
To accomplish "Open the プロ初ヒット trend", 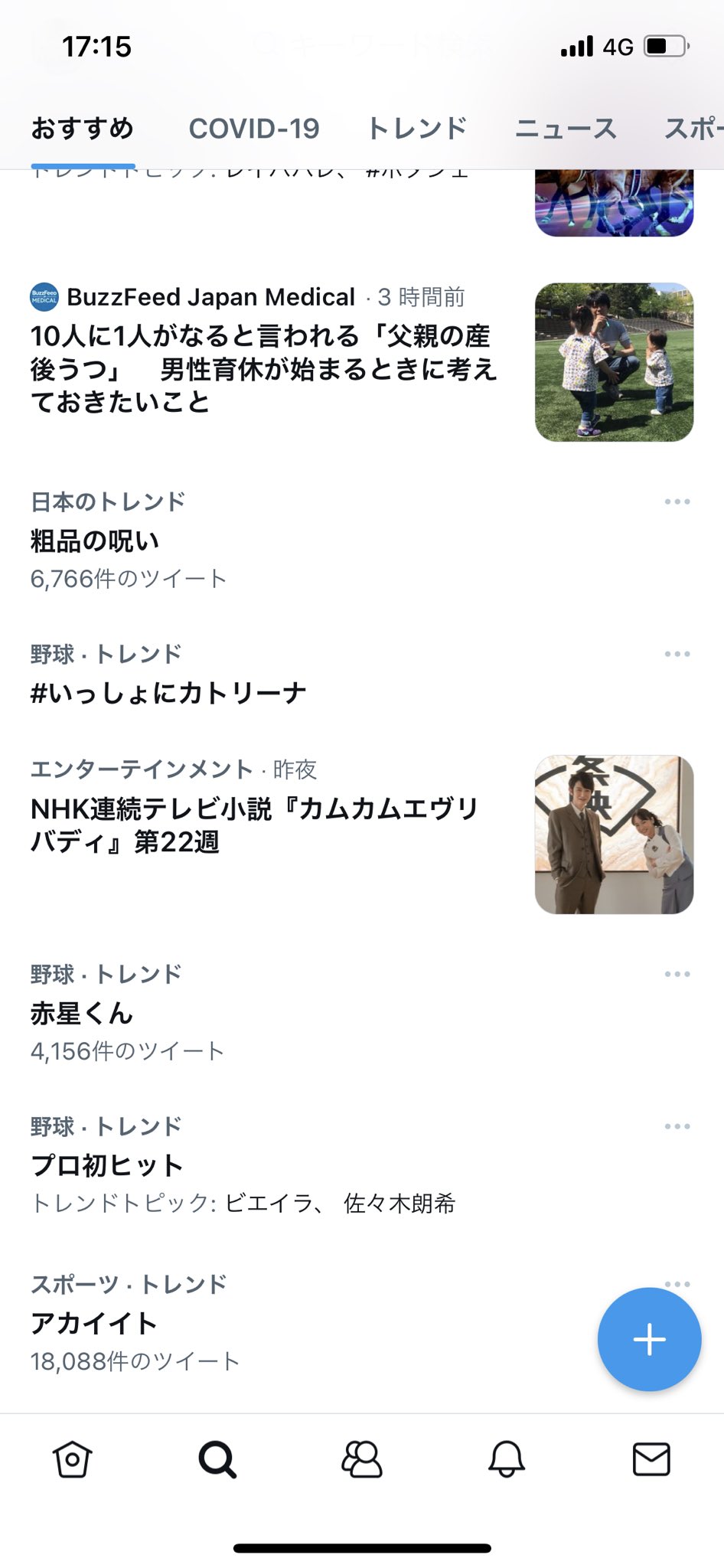I will pos(362,1165).
